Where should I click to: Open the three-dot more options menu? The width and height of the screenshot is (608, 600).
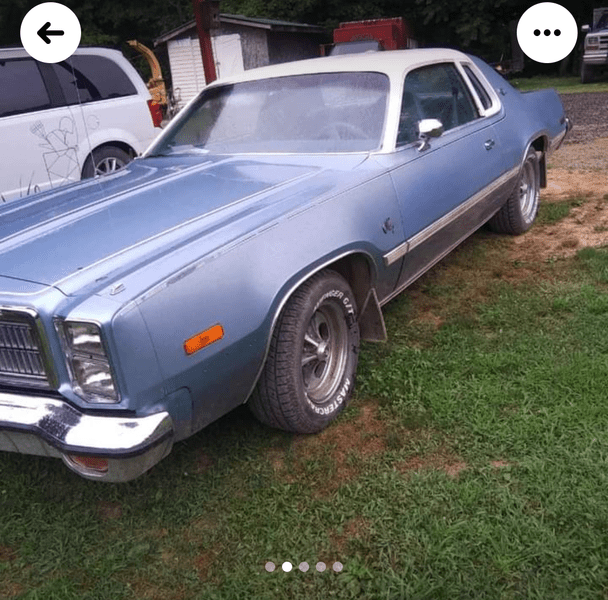[546, 32]
